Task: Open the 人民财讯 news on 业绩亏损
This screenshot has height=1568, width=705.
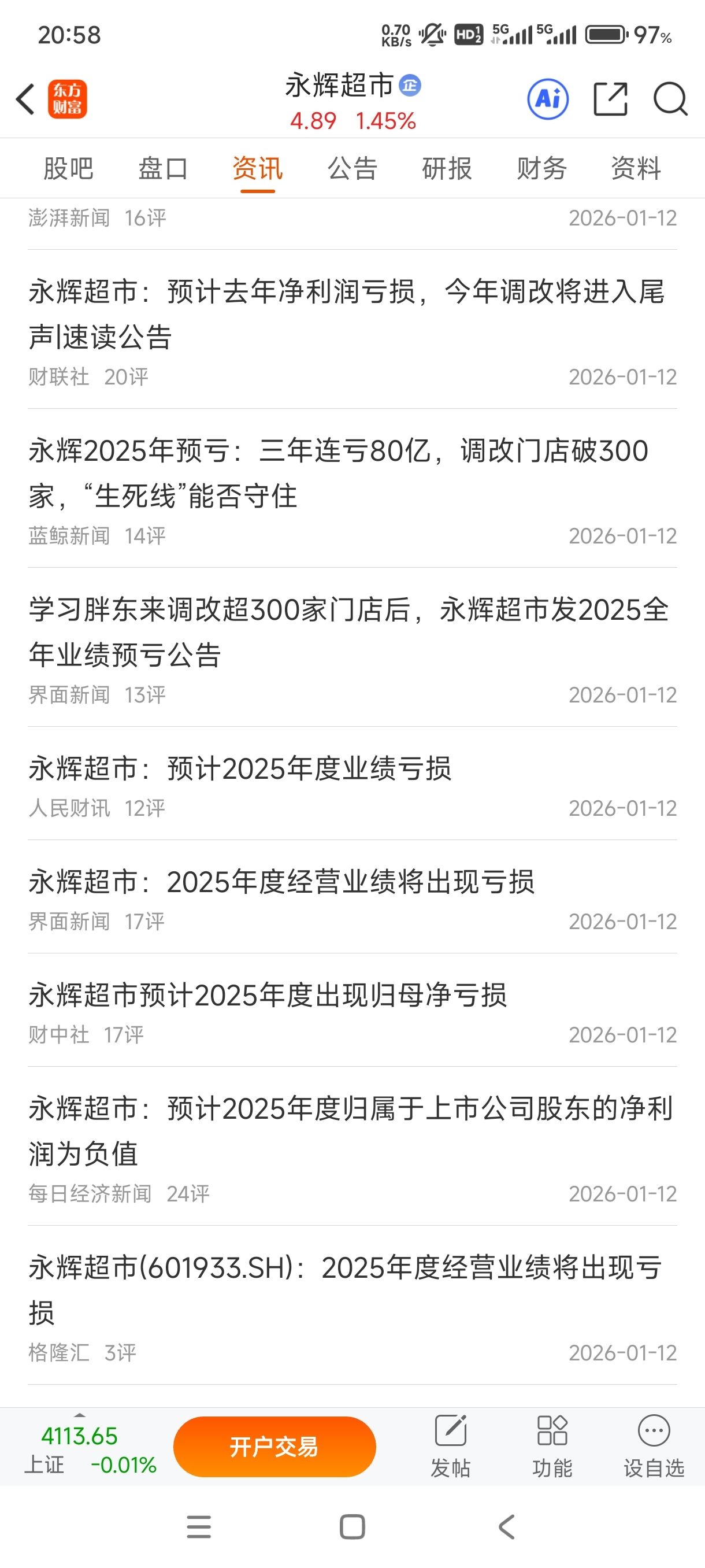Action: point(240,768)
